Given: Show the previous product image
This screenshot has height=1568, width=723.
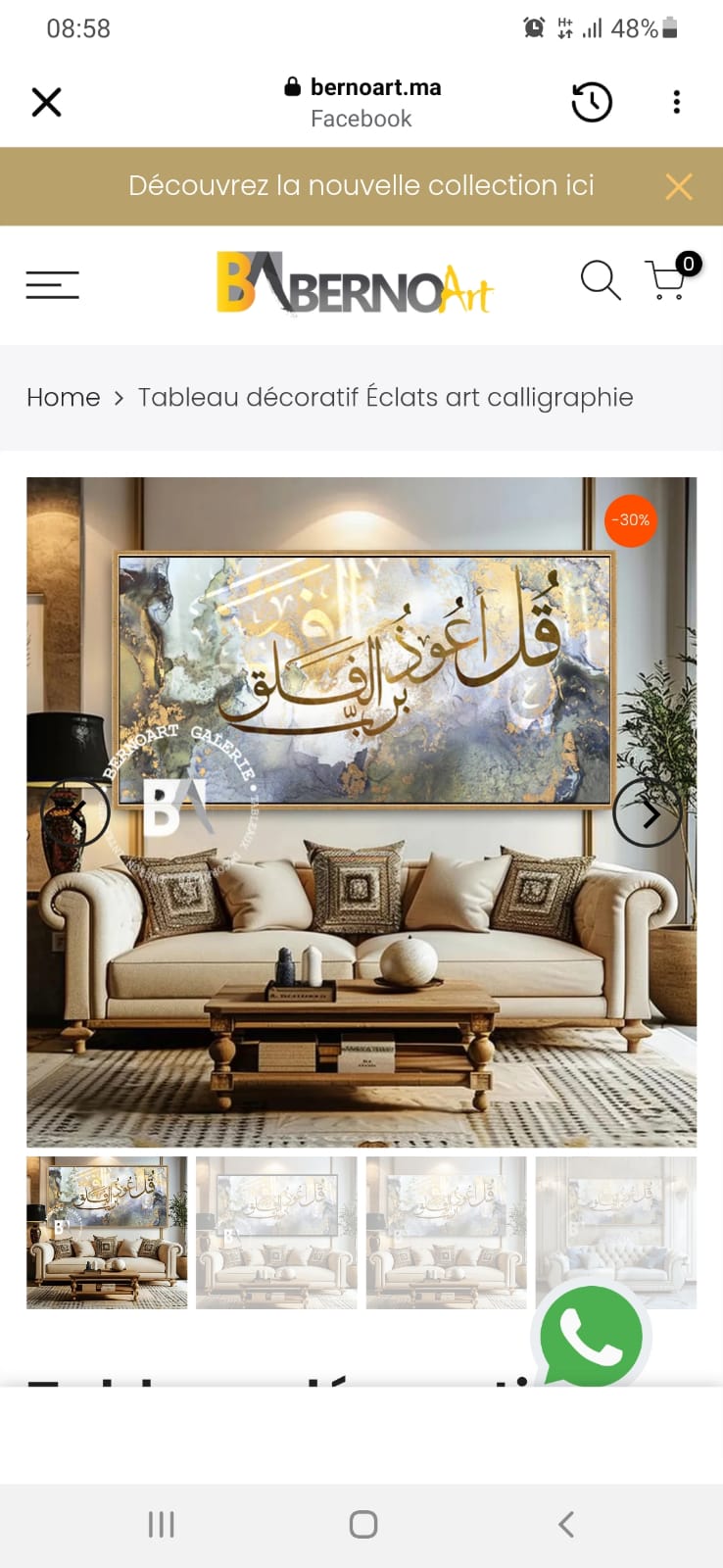Looking at the screenshot, I should click(75, 812).
